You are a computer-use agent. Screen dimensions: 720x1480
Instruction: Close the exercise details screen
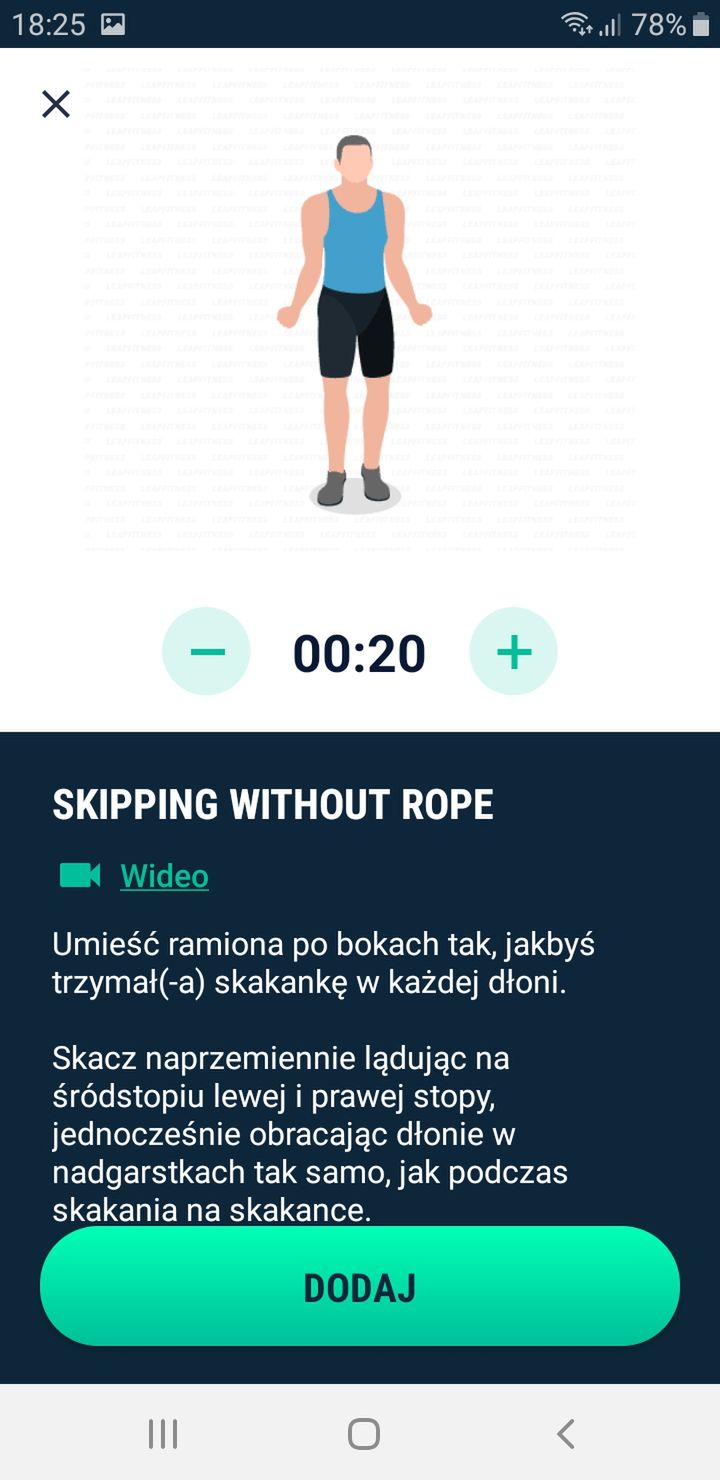[56, 104]
